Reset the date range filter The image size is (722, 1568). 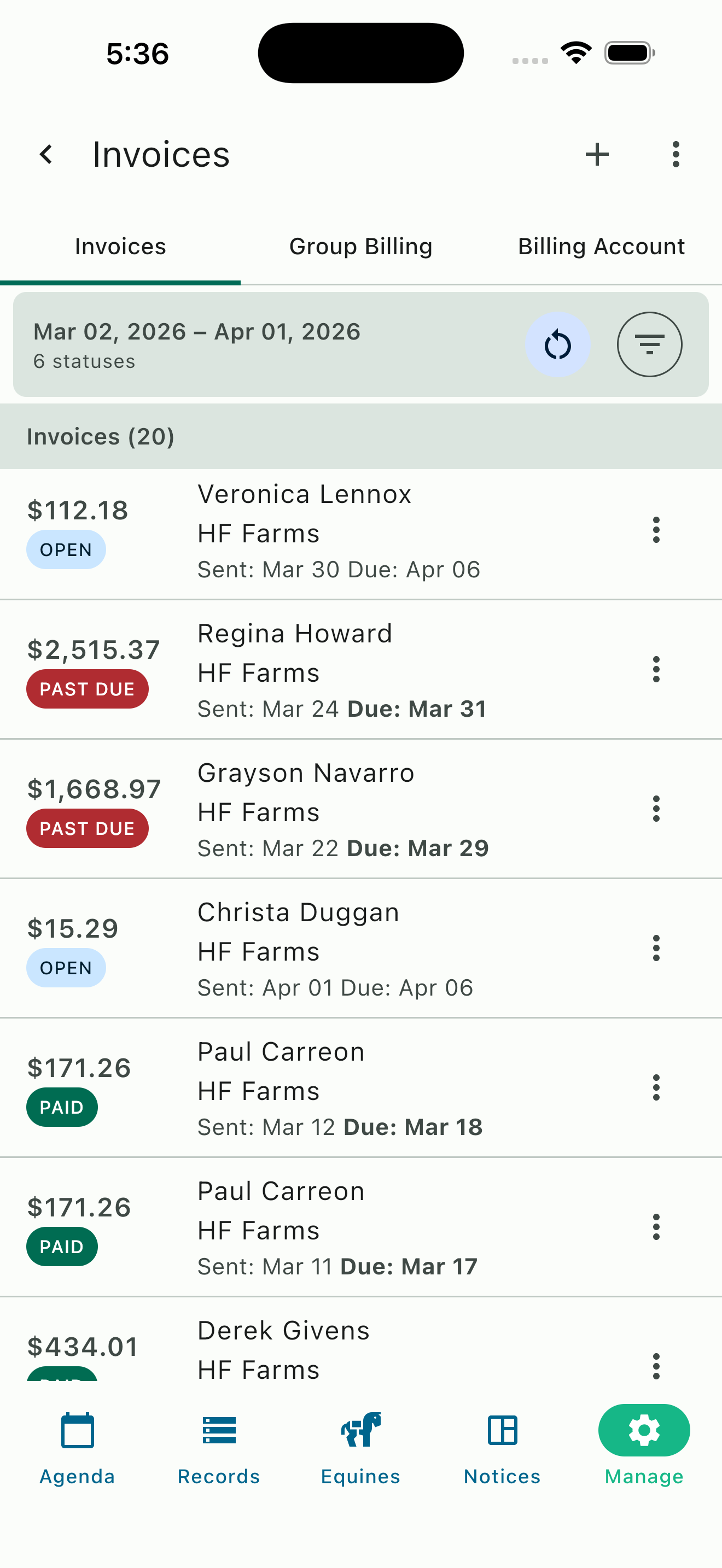(x=557, y=344)
